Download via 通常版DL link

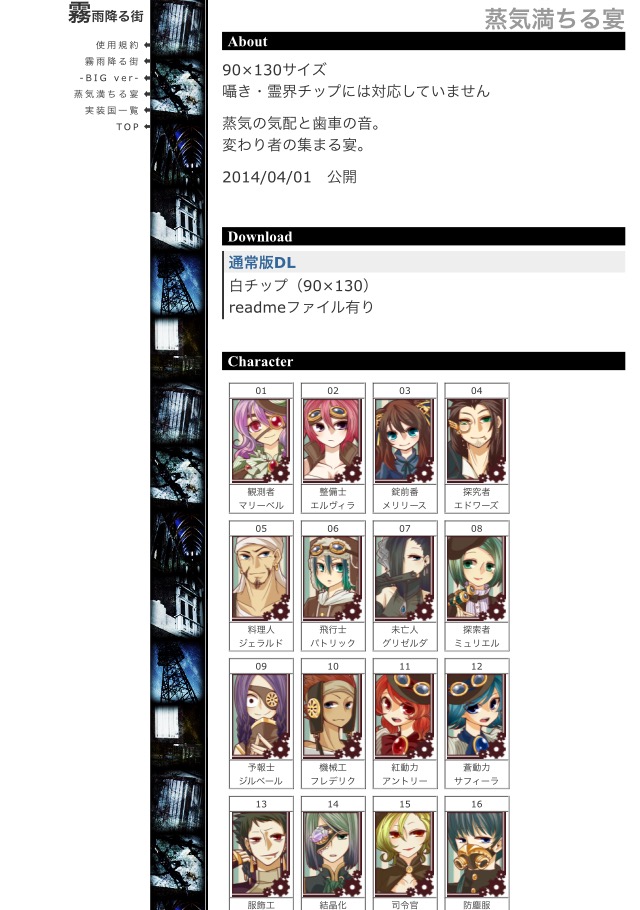(262, 263)
